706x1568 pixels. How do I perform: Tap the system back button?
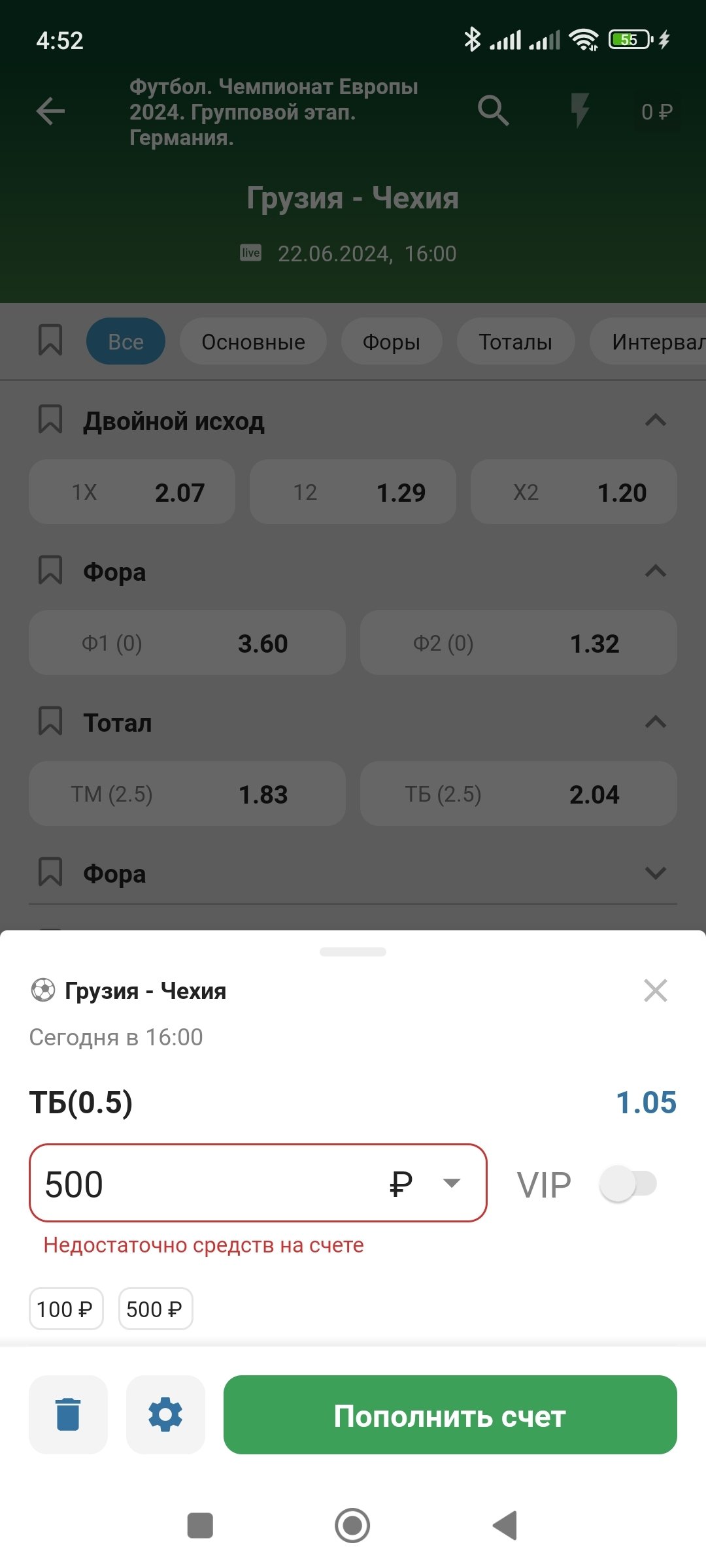(505, 1526)
